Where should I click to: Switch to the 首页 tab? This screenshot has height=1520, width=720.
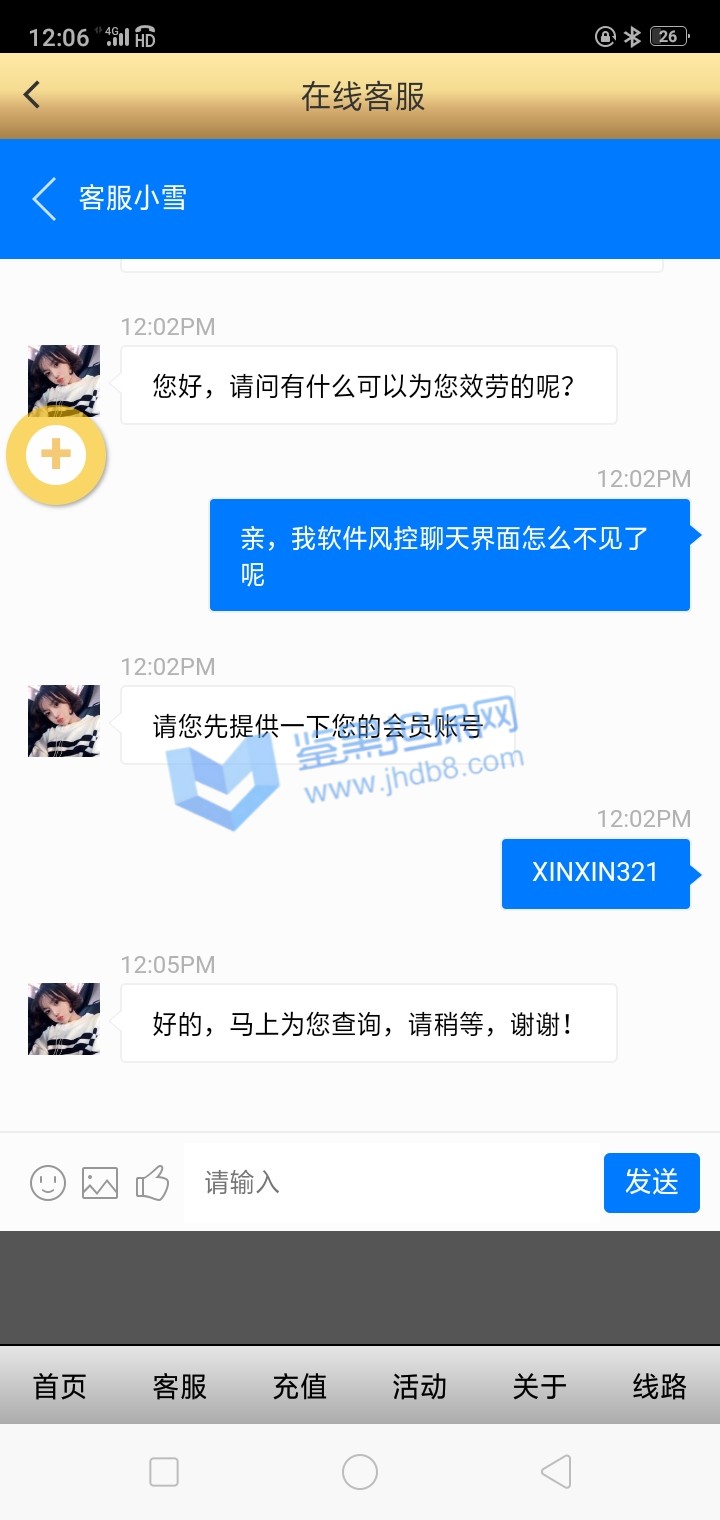pyautogui.click(x=60, y=1386)
